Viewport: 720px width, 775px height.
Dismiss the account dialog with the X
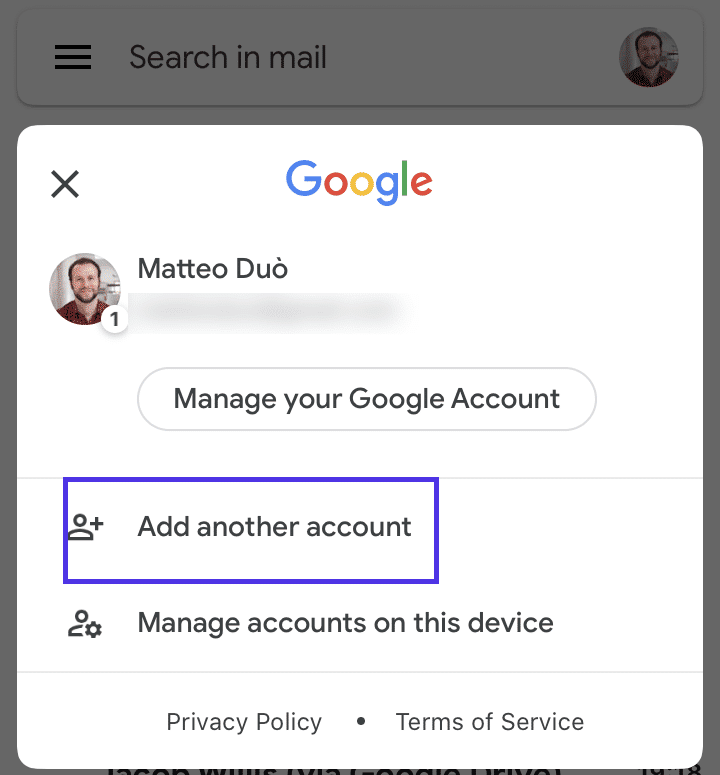[64, 184]
